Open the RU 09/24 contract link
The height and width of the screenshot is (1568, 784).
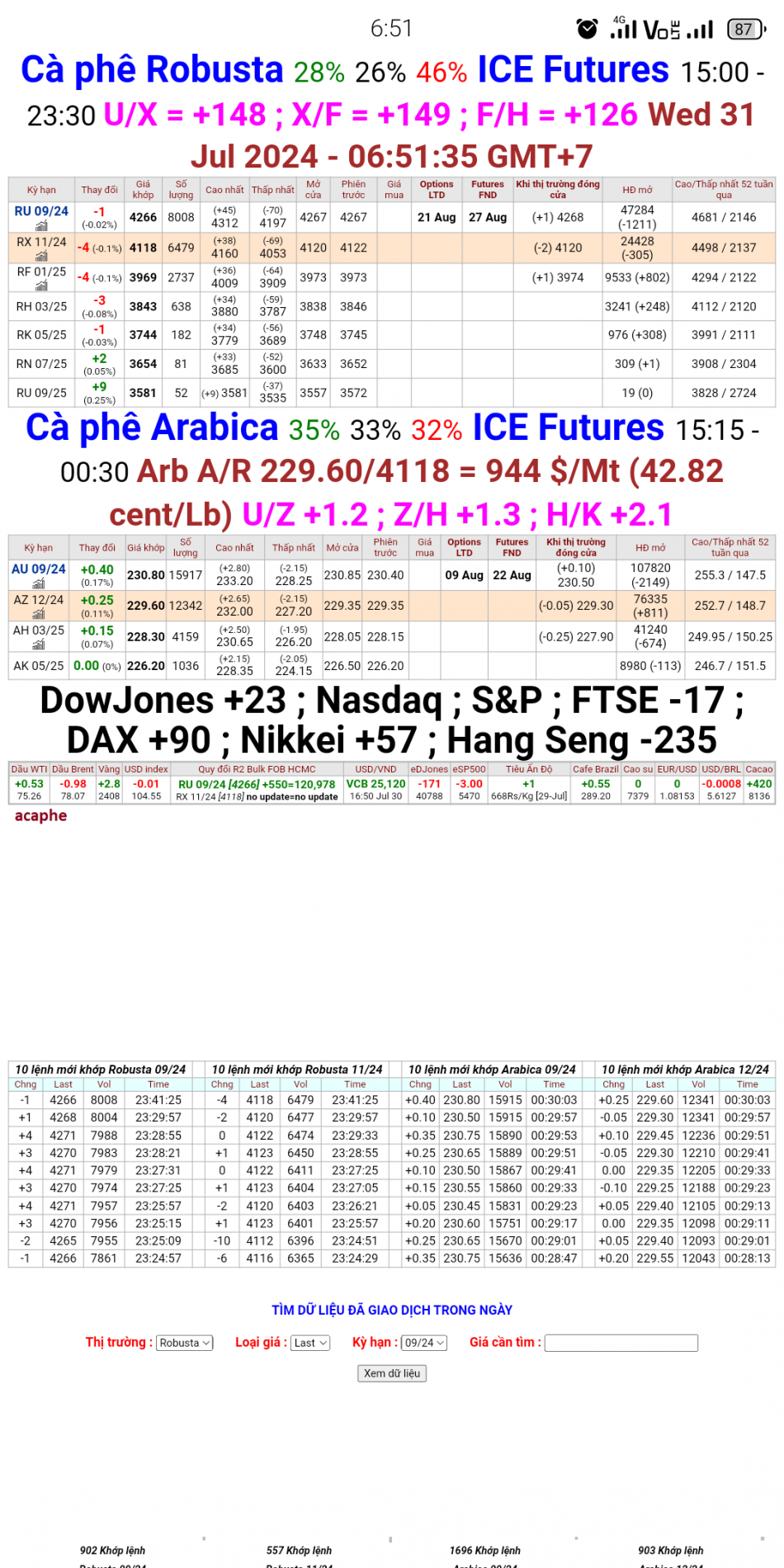coord(40,210)
